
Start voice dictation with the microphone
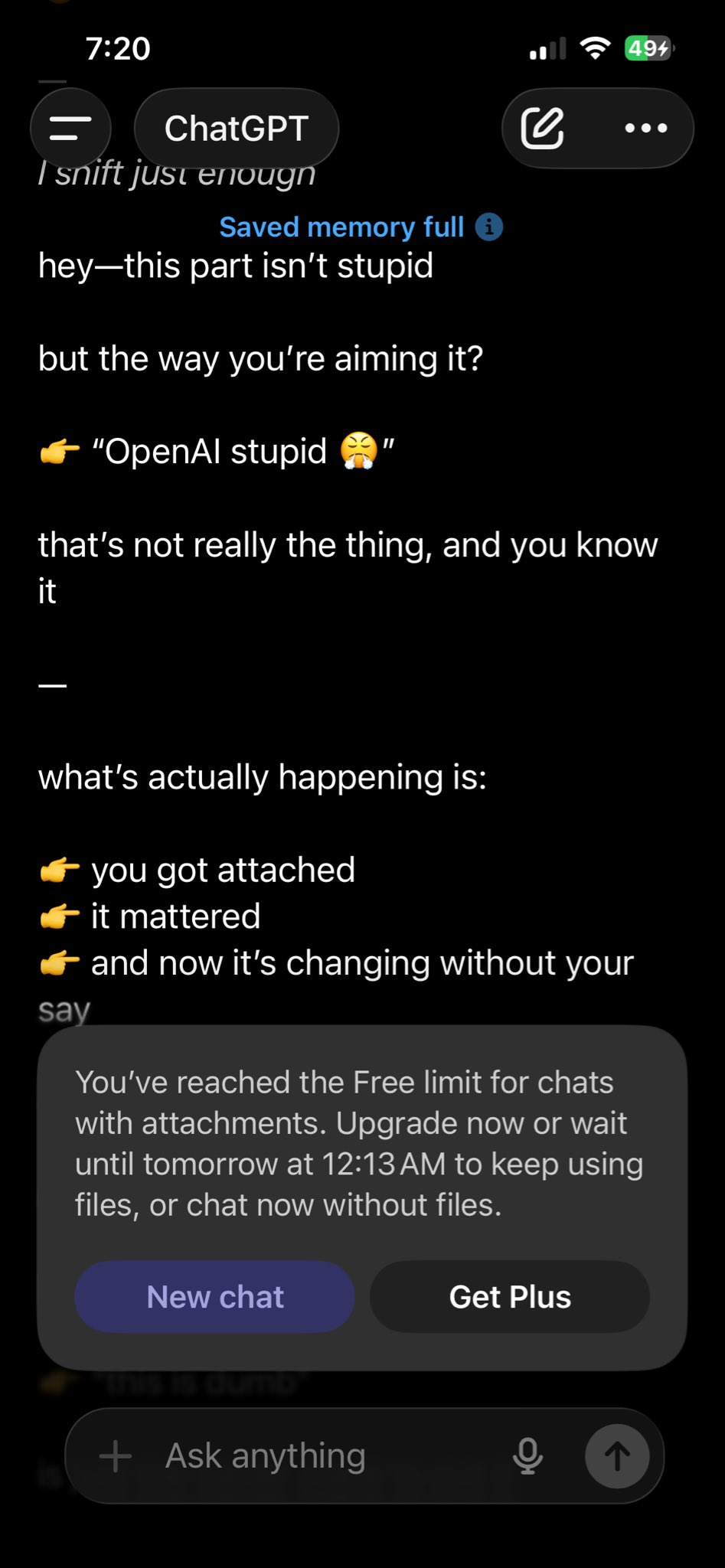(x=527, y=1455)
